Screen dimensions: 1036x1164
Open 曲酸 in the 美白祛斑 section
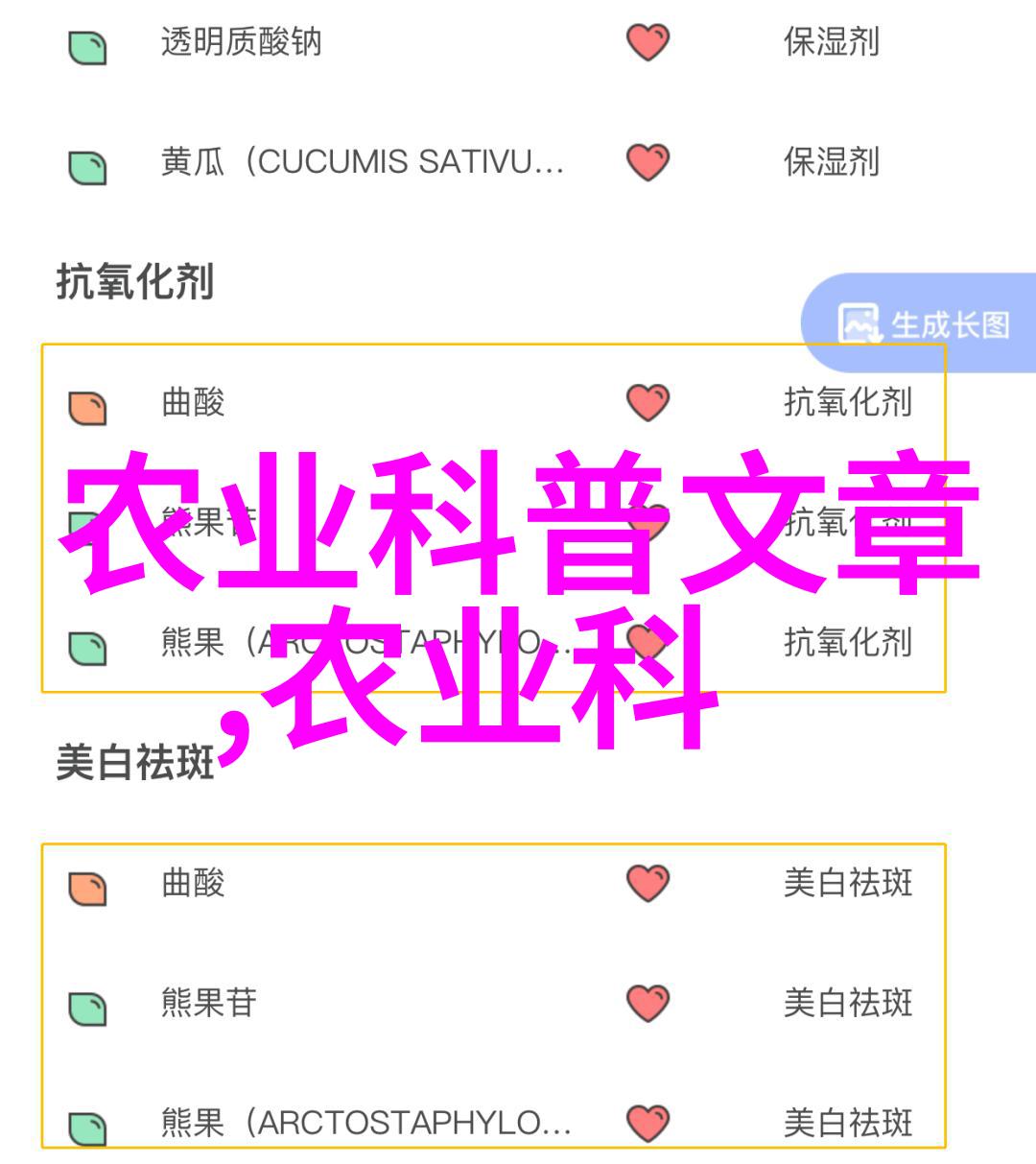point(193,882)
